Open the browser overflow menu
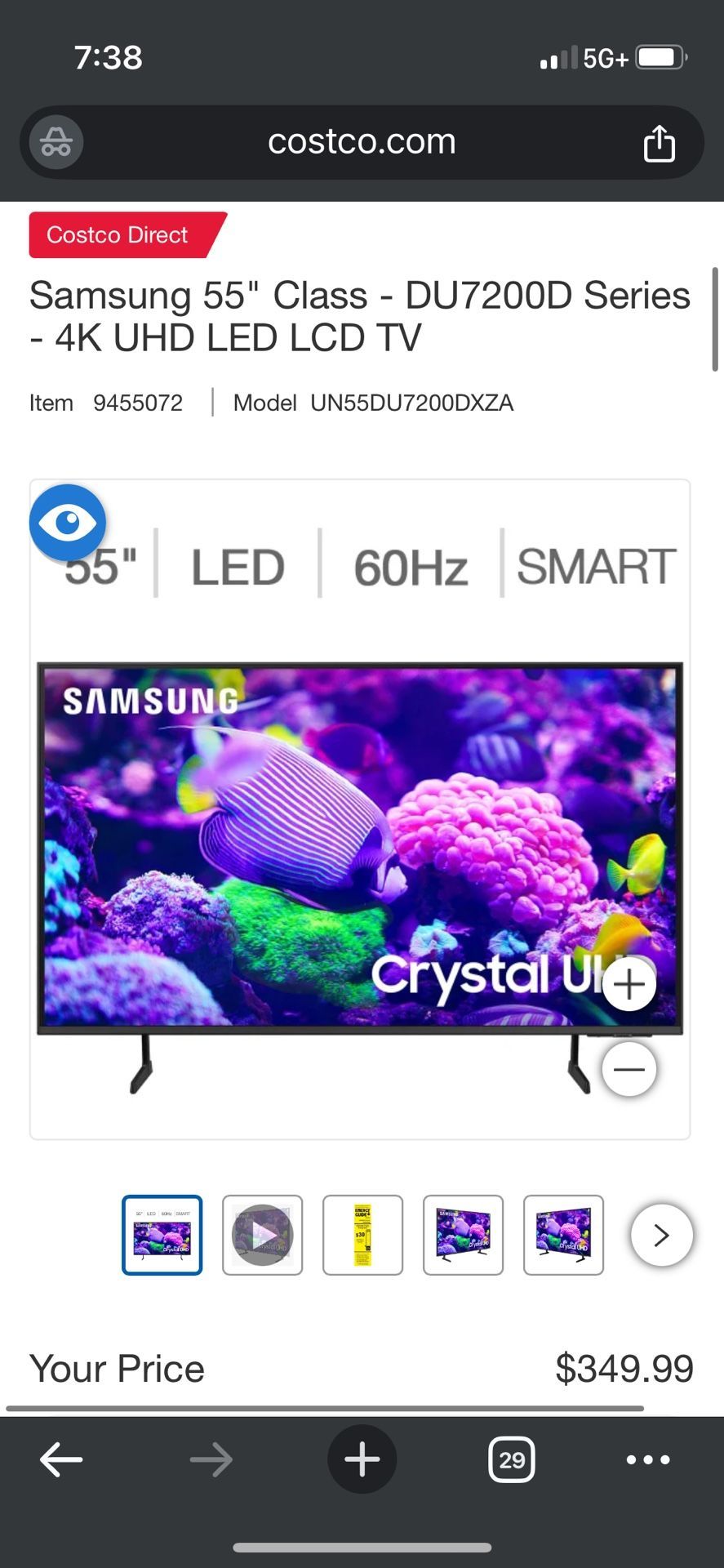 click(x=648, y=1459)
